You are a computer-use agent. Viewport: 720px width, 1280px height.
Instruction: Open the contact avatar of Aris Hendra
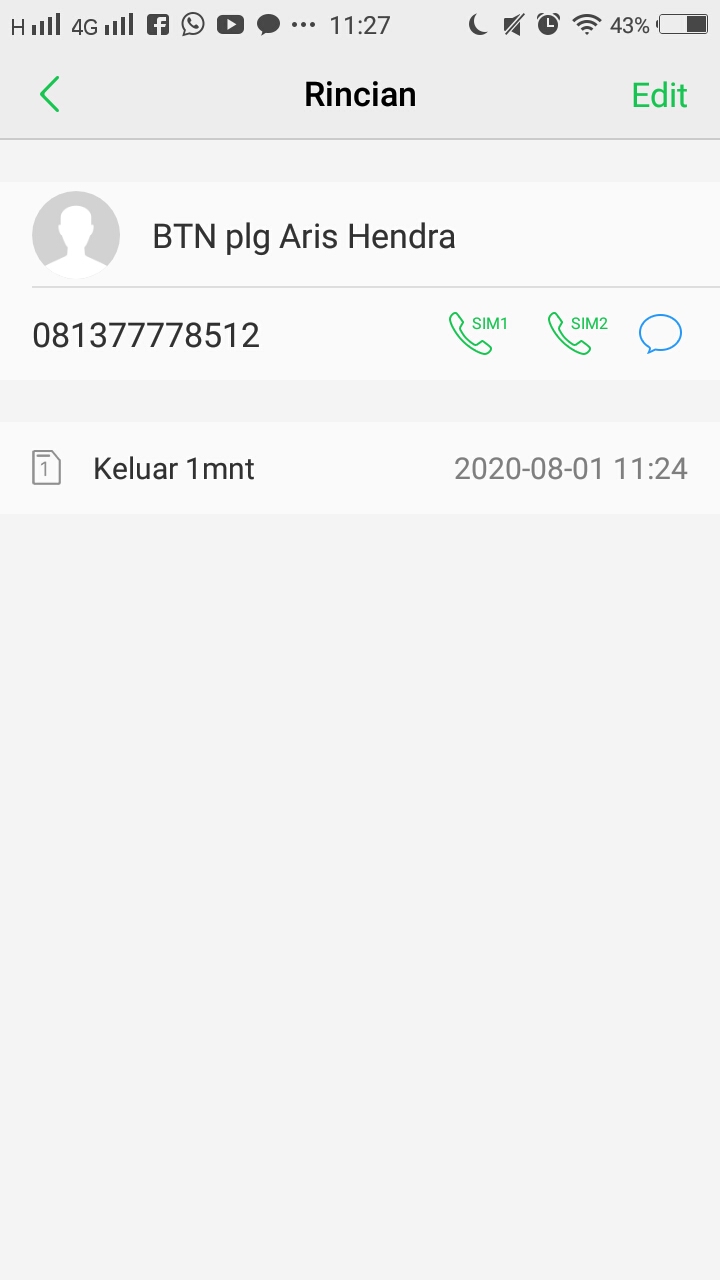coord(76,235)
